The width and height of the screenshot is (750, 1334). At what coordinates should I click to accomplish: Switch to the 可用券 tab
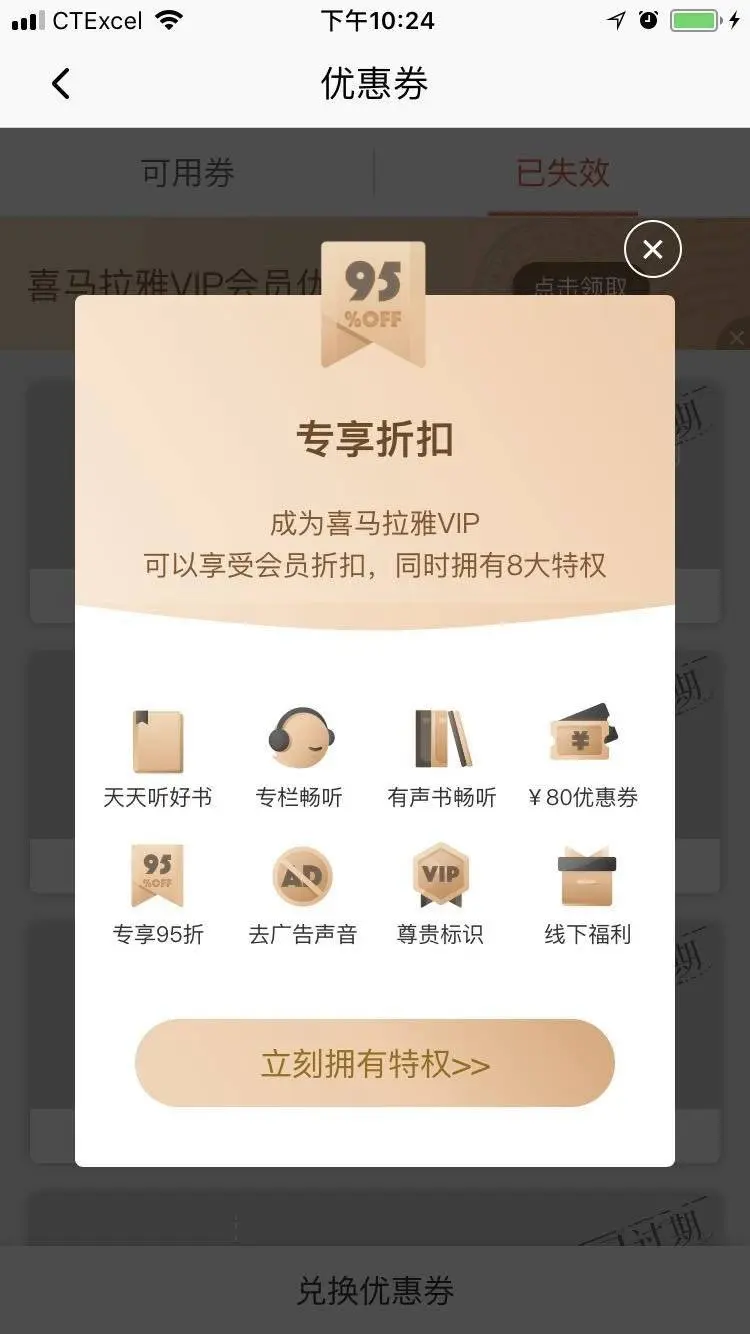(x=187, y=172)
